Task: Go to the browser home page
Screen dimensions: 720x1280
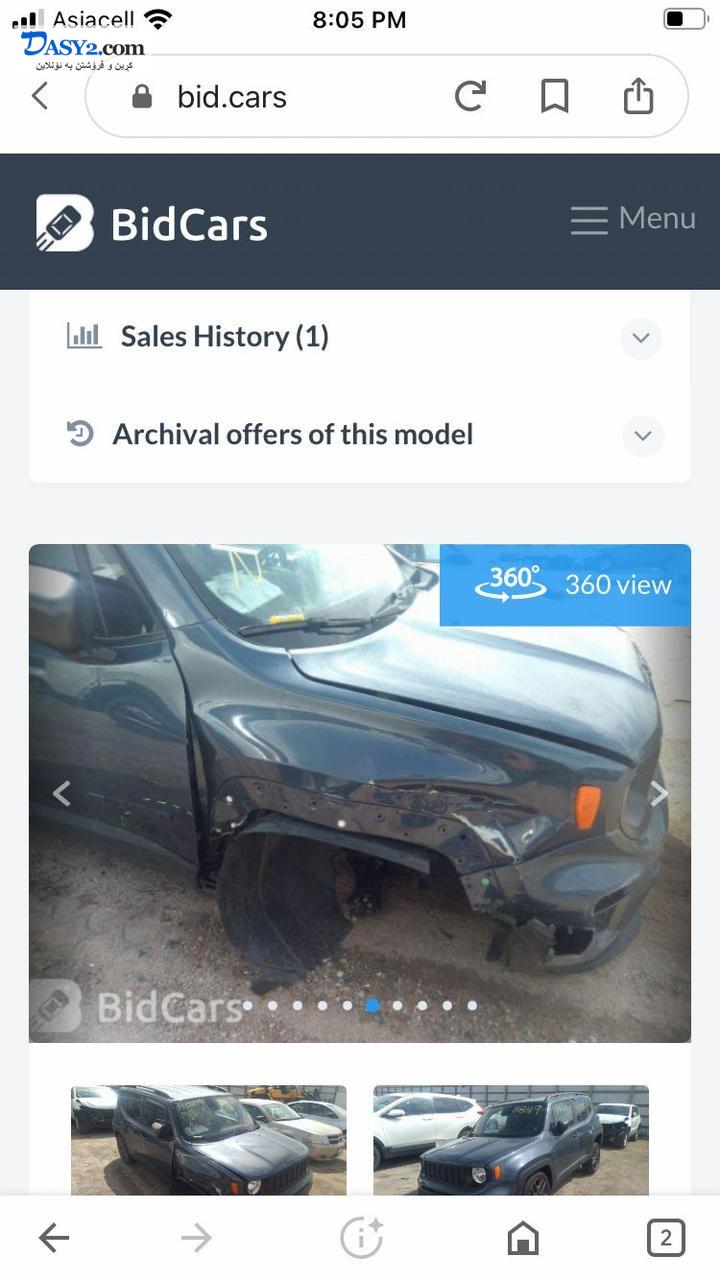Action: (523, 1239)
